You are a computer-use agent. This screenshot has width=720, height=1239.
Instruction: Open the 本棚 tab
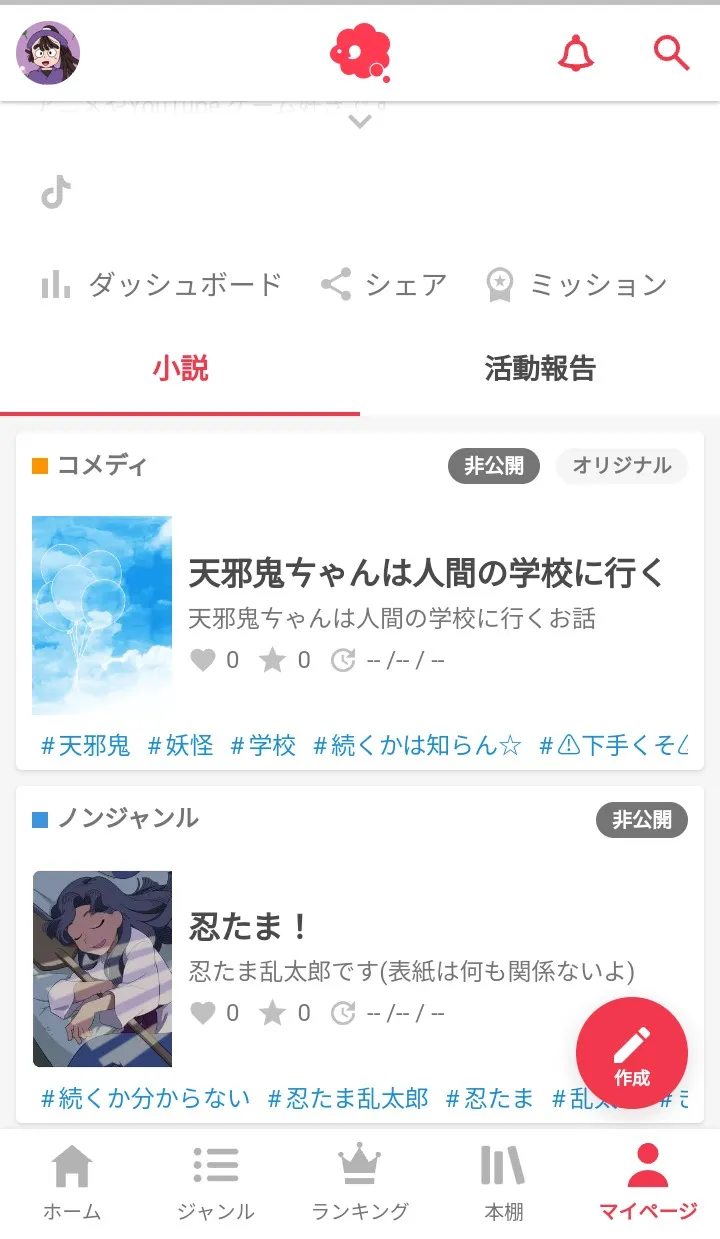503,1184
